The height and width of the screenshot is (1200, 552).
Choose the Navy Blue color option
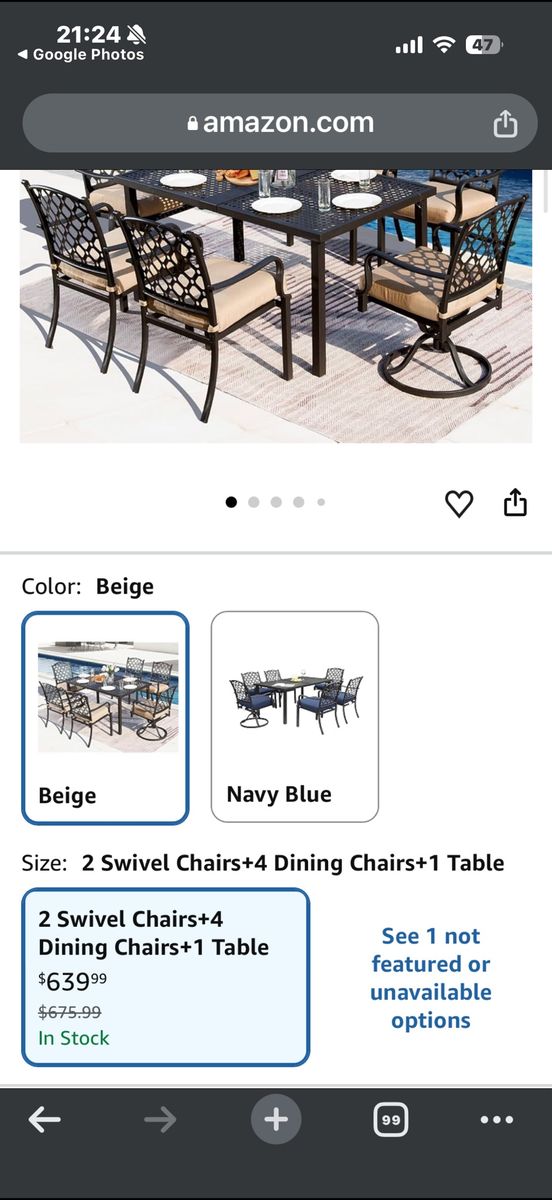coord(295,716)
